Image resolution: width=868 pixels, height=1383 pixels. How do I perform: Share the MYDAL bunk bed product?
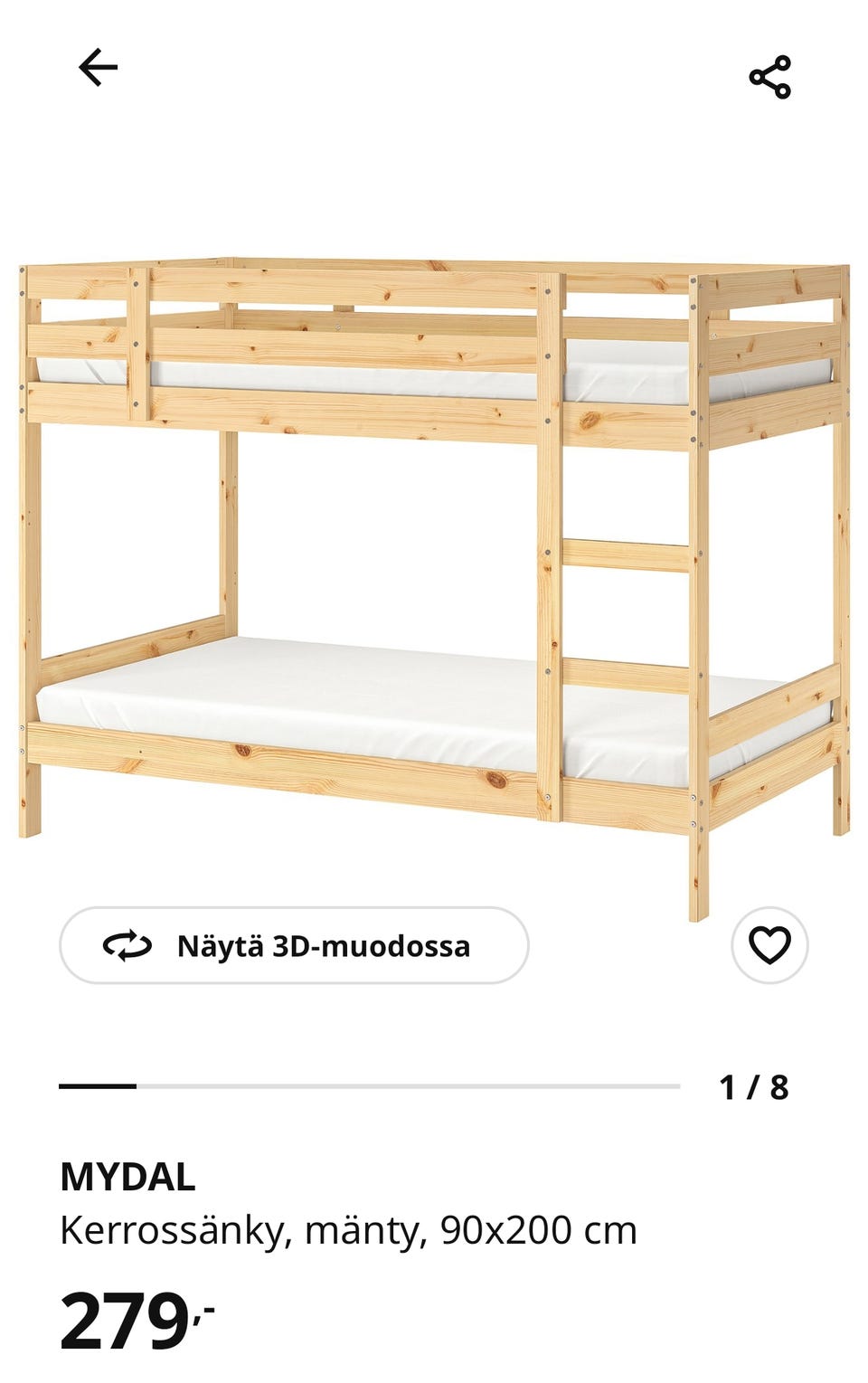pos(769,77)
